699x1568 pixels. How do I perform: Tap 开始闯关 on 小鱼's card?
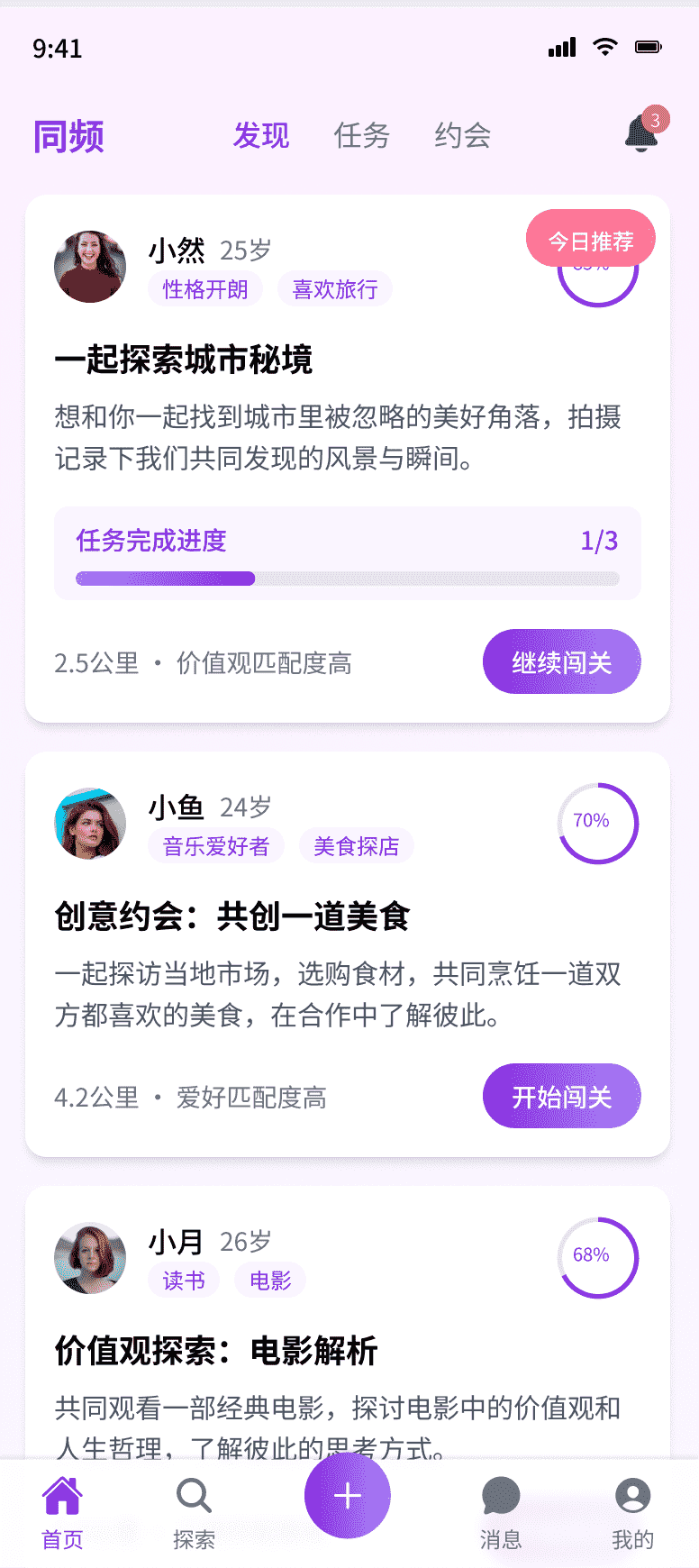click(561, 1097)
